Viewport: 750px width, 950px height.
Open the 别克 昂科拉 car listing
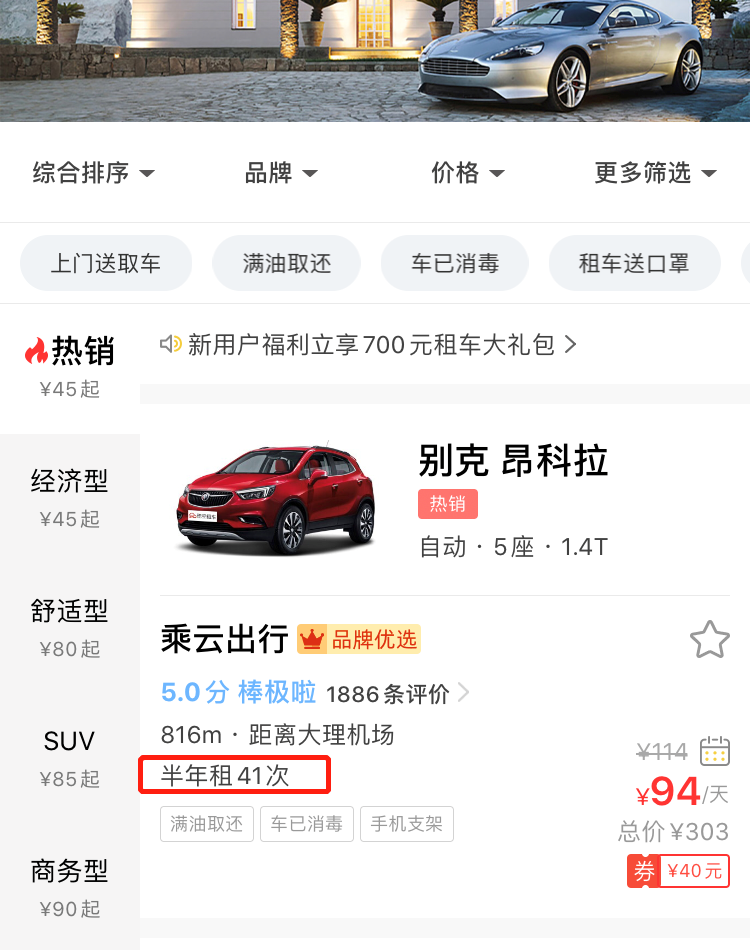click(512, 461)
